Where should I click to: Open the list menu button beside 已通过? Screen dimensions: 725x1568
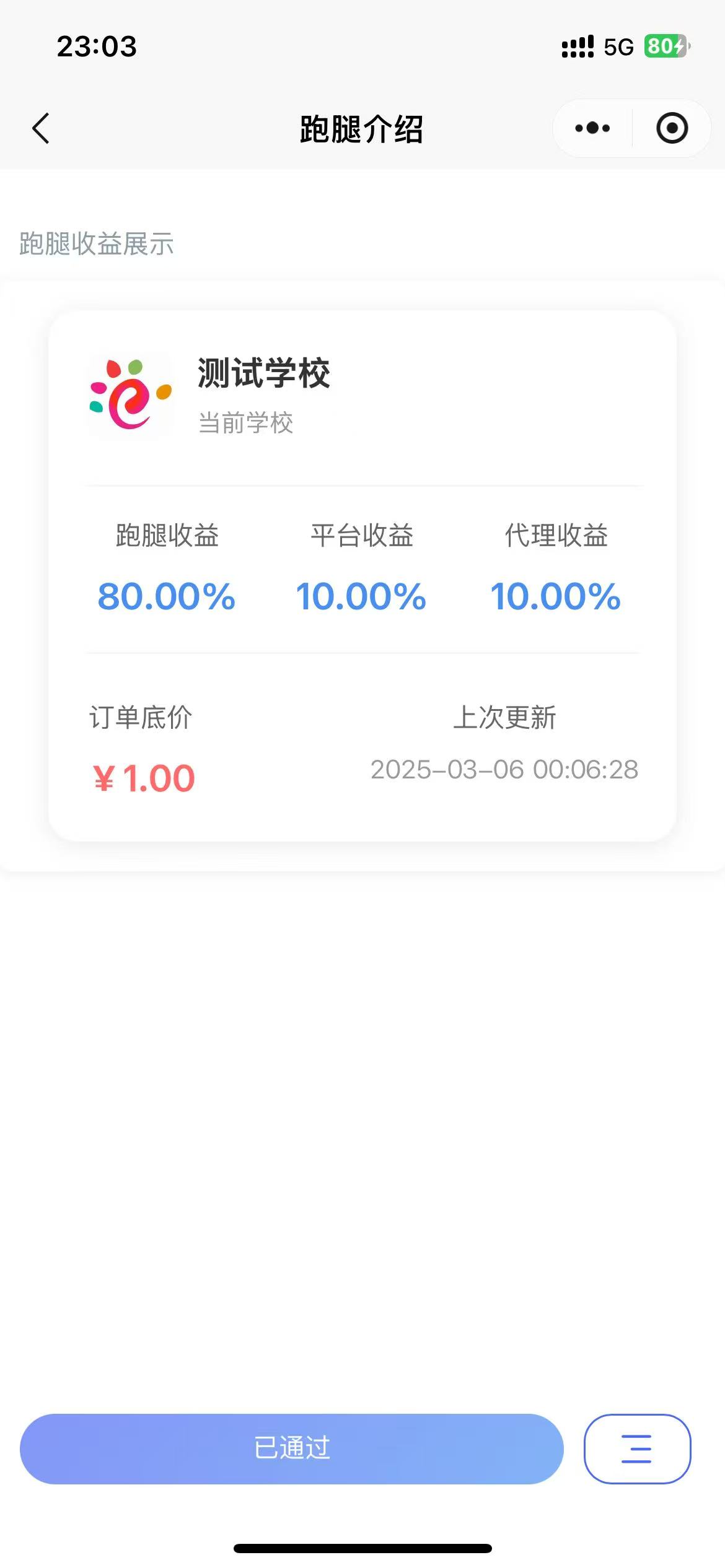[x=637, y=1448]
